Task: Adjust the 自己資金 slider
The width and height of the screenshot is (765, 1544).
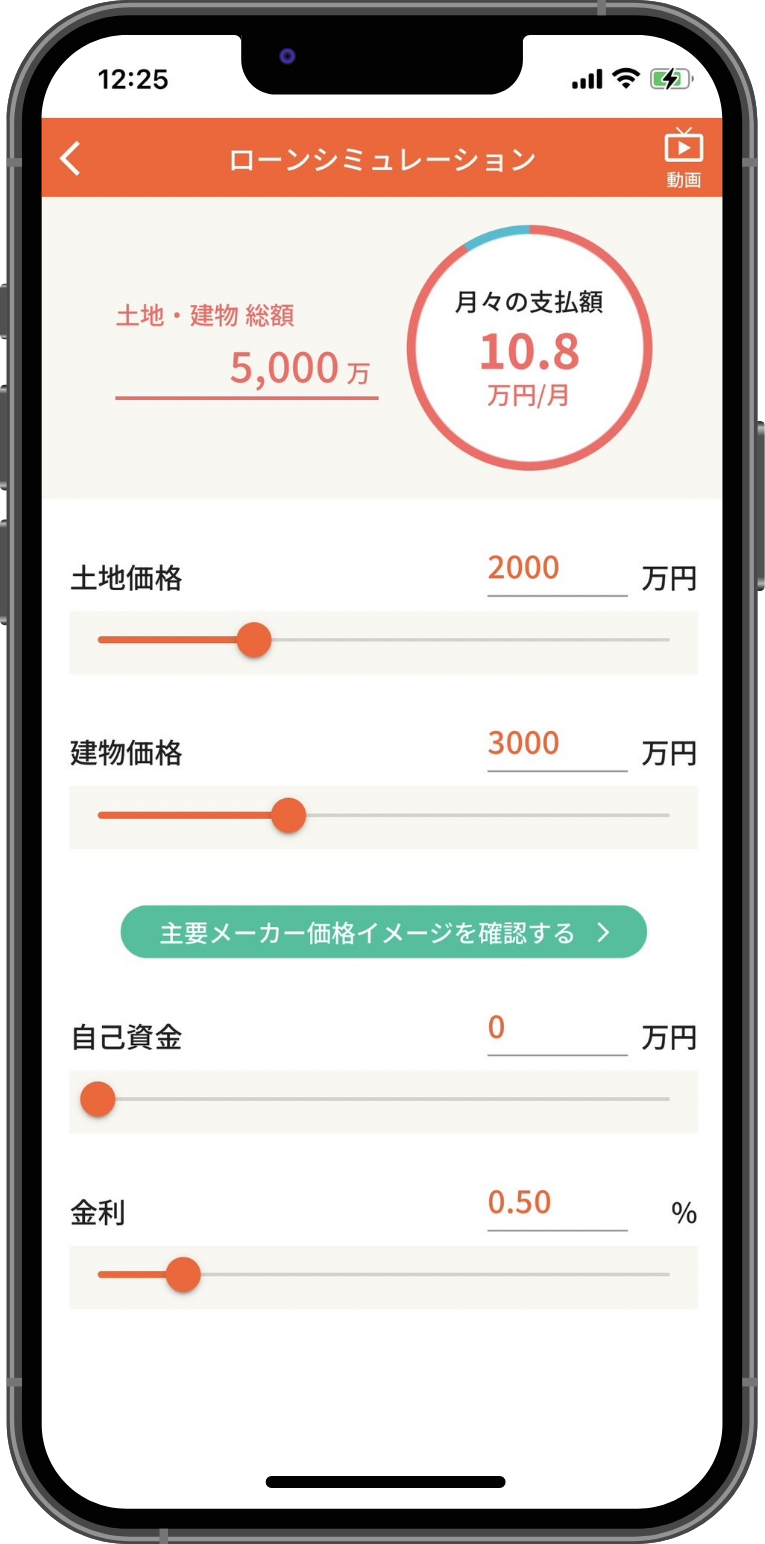Action: pyautogui.click(x=98, y=1100)
